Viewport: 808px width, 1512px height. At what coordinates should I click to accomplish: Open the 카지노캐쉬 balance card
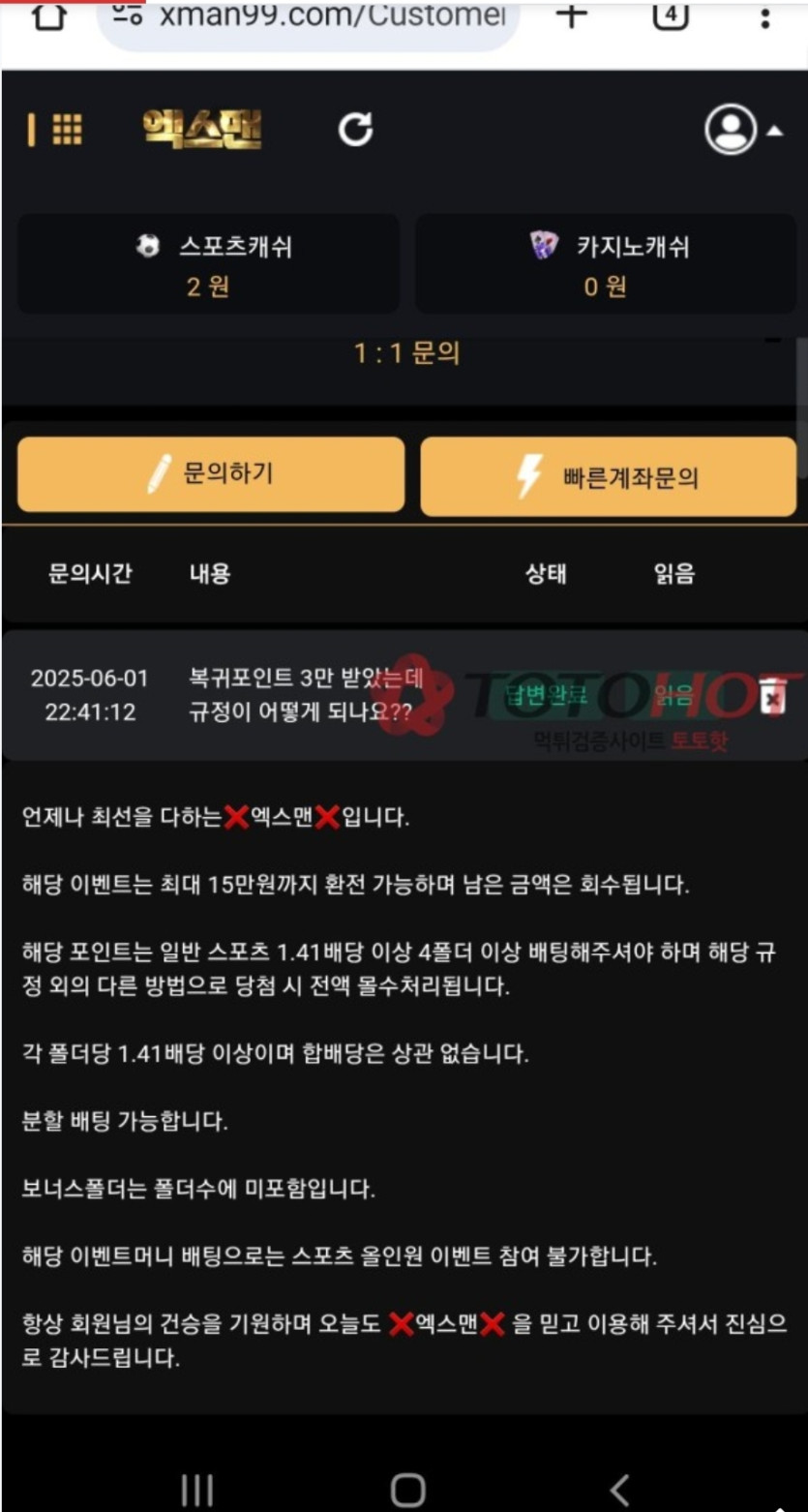click(607, 264)
